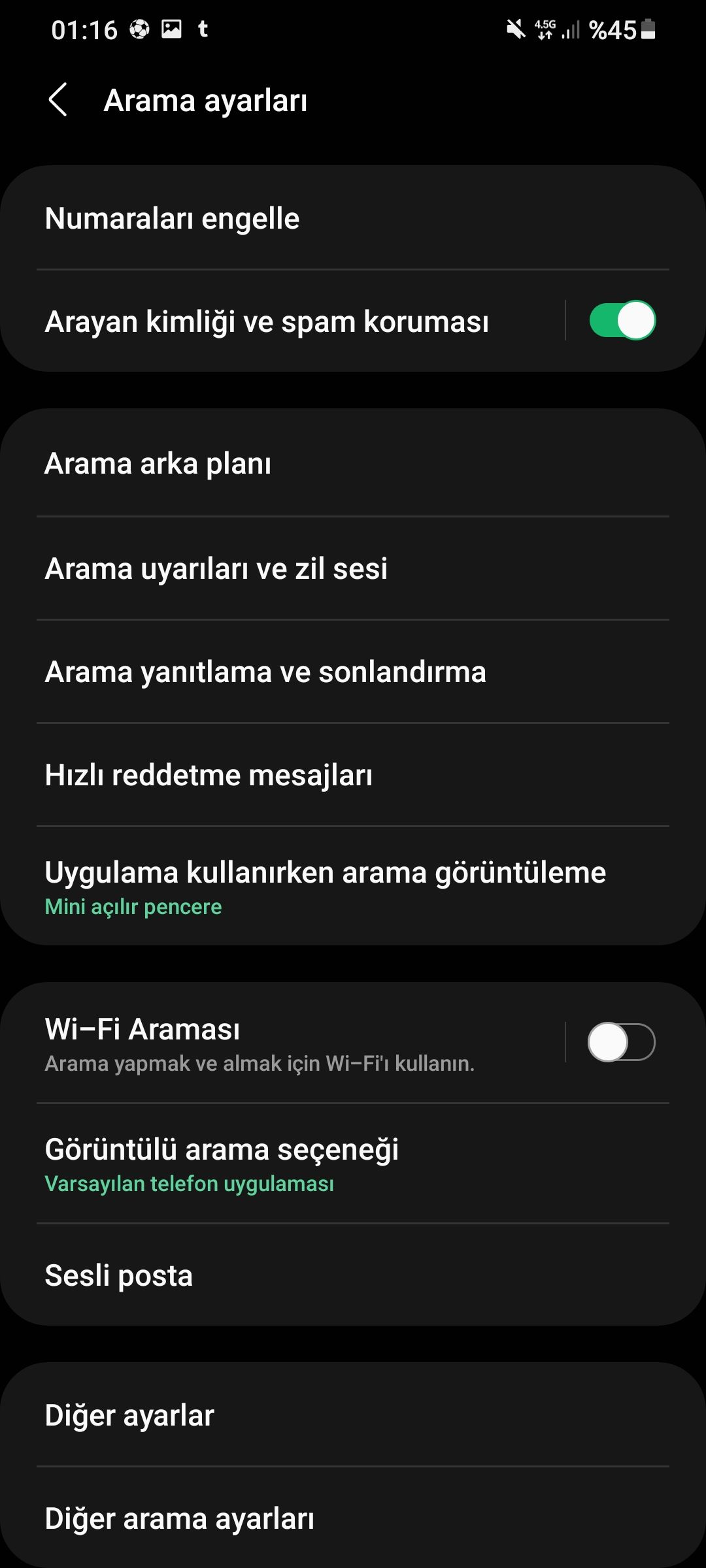Screen dimensions: 706x1568
Task: Open Hızlı reddetme mesajları
Action: [x=353, y=775]
